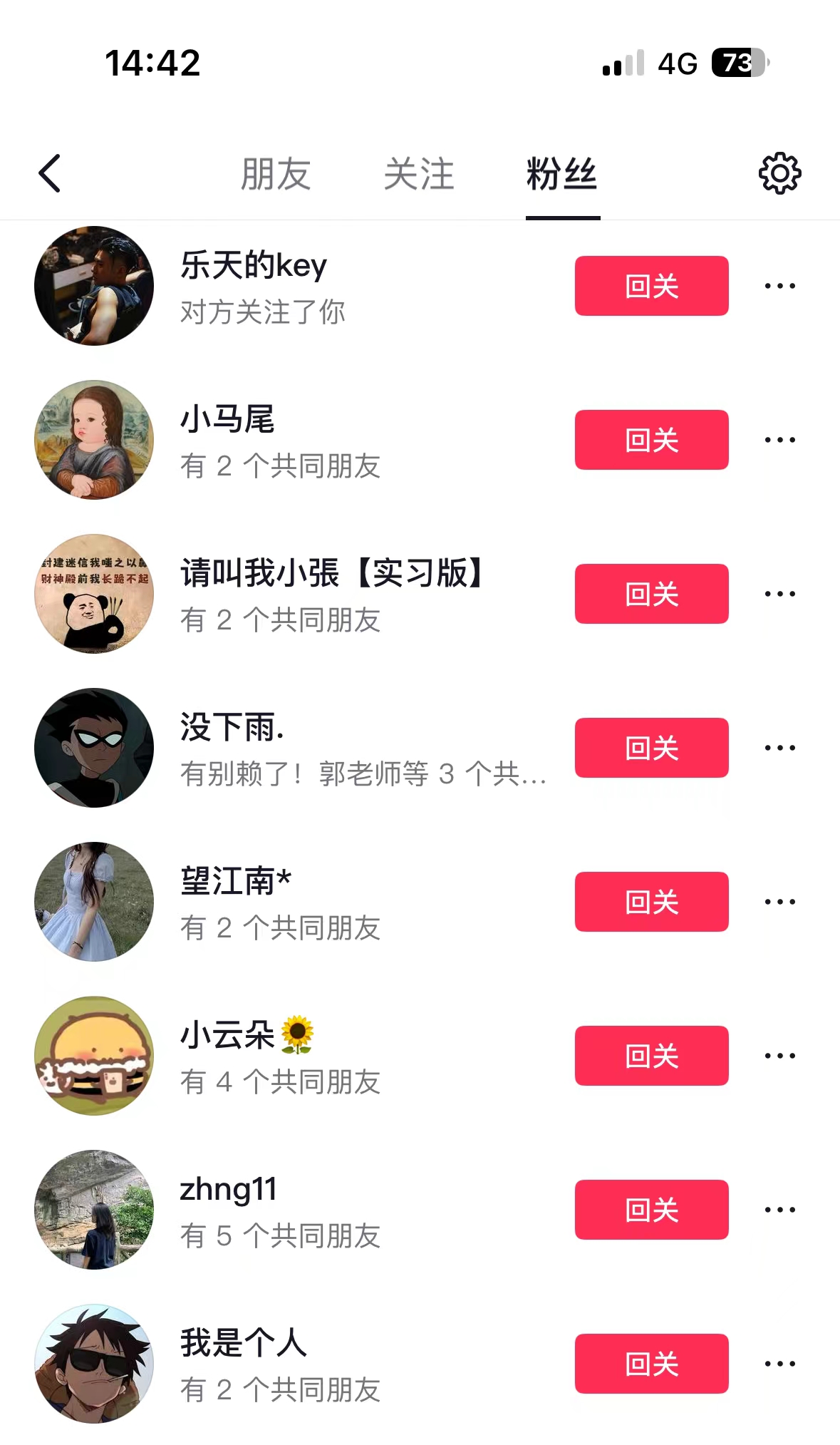840x1445 pixels.
Task: Expand more actions for 望江南*
Action: pyautogui.click(x=779, y=900)
